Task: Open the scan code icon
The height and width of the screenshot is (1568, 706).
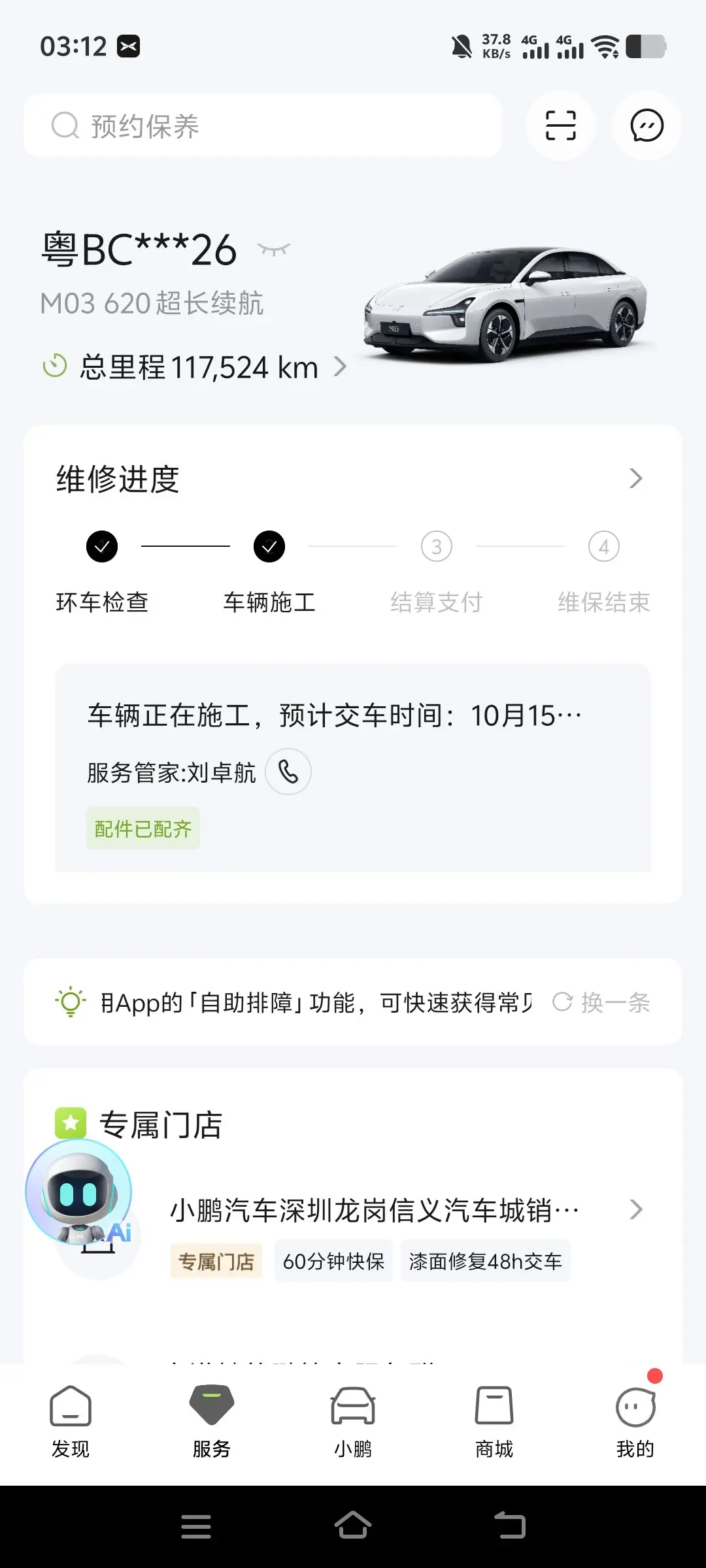Action: tap(561, 125)
